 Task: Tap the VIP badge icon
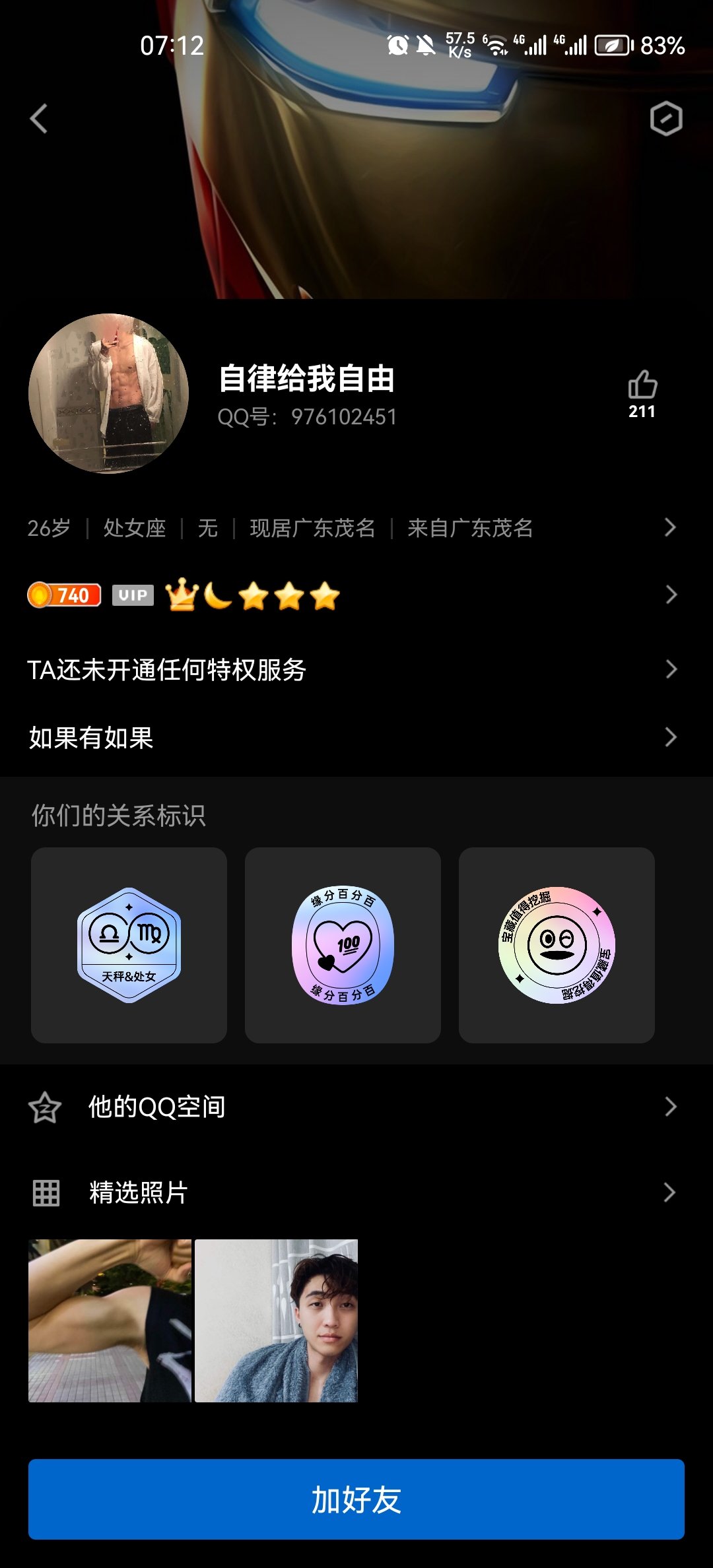(x=132, y=595)
